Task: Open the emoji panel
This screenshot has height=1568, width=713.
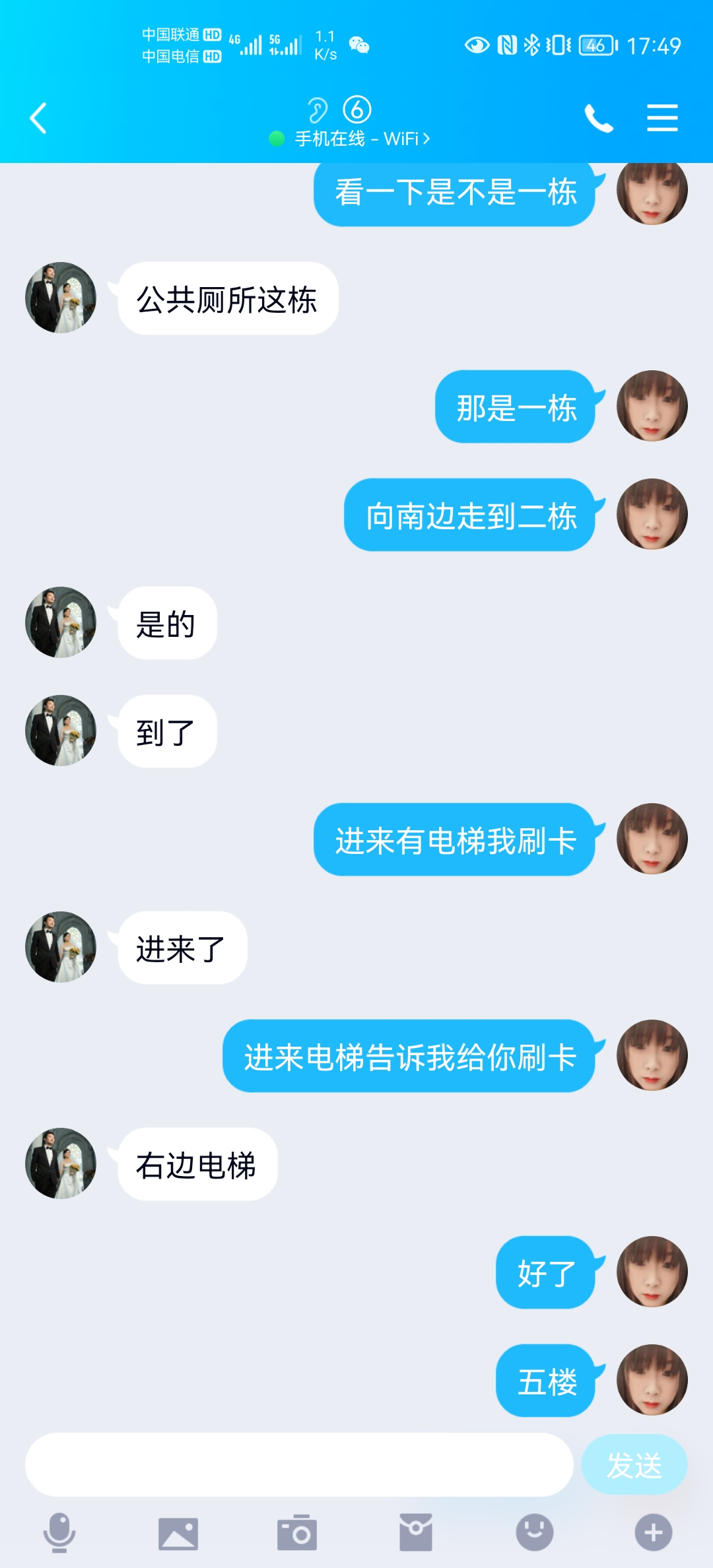Action: [535, 1532]
